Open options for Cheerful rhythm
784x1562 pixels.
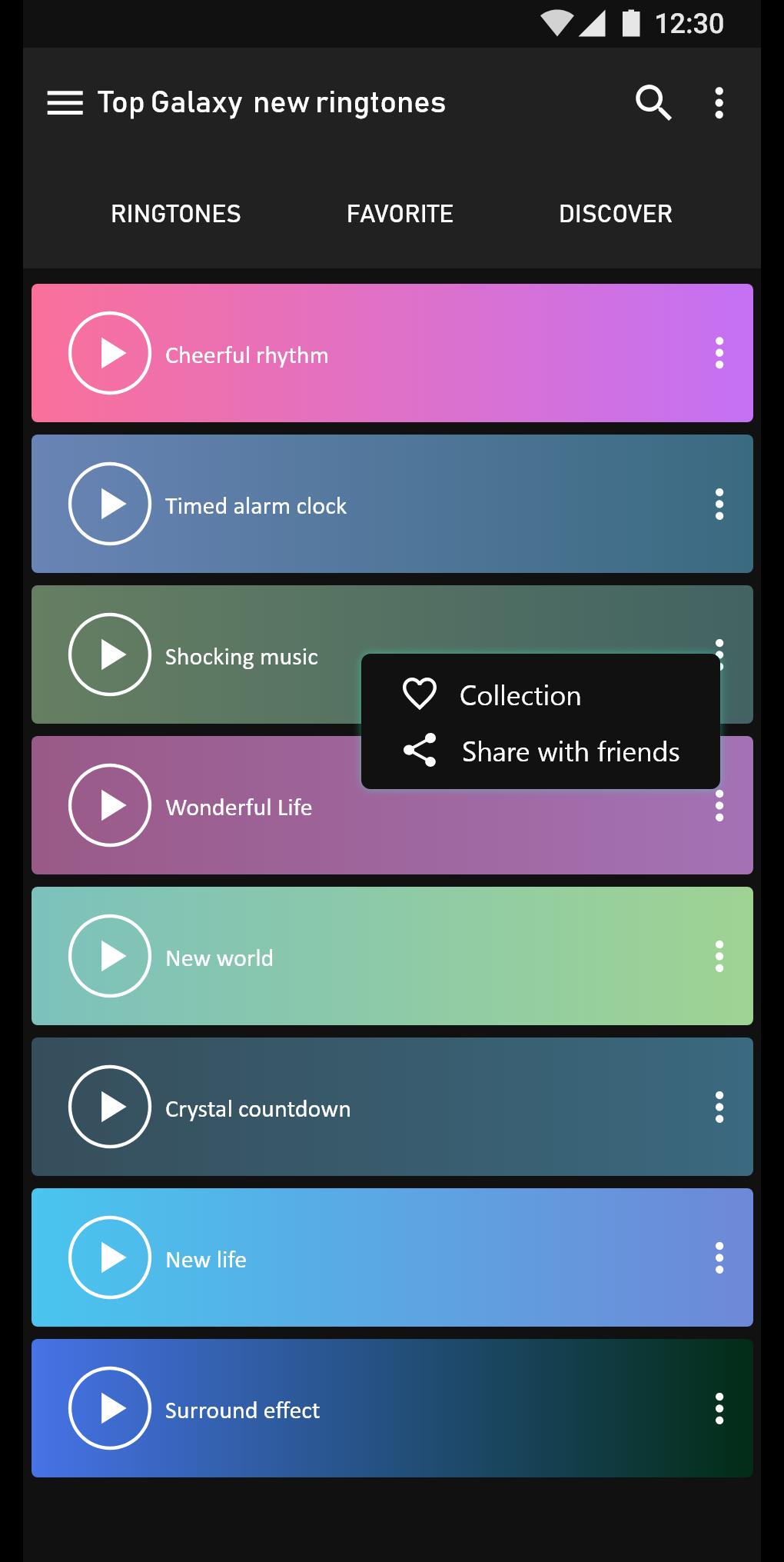[x=719, y=353]
